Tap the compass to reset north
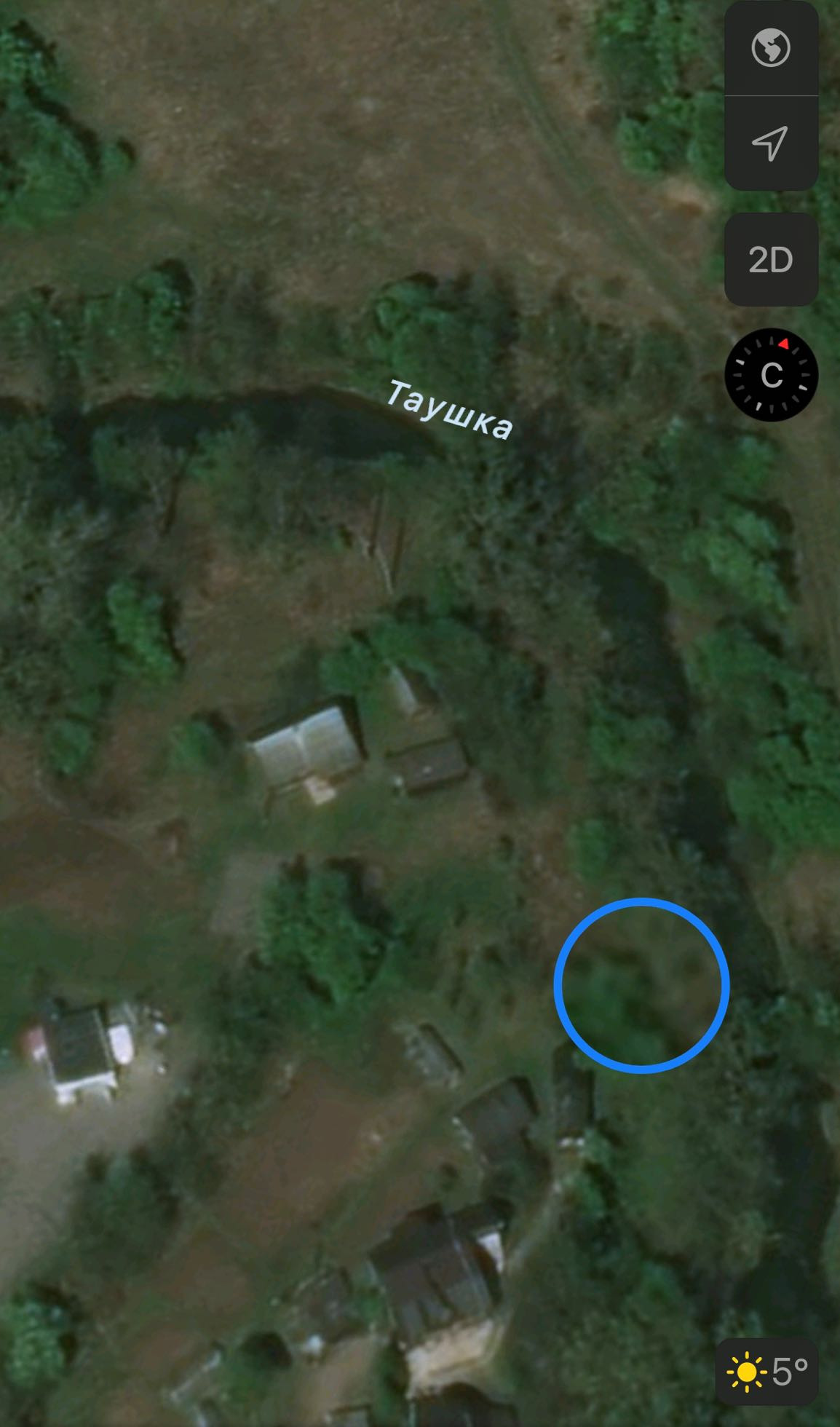Screen dimensions: 840x1427 771,375
